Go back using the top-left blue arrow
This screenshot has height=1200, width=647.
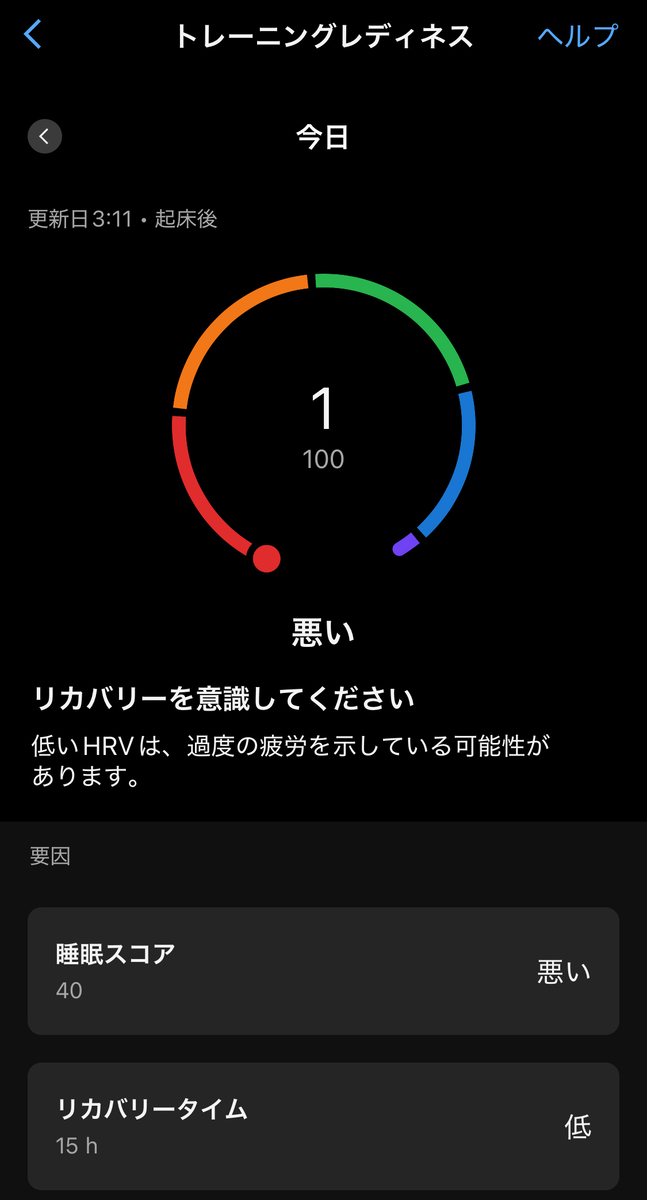[x=33, y=35]
